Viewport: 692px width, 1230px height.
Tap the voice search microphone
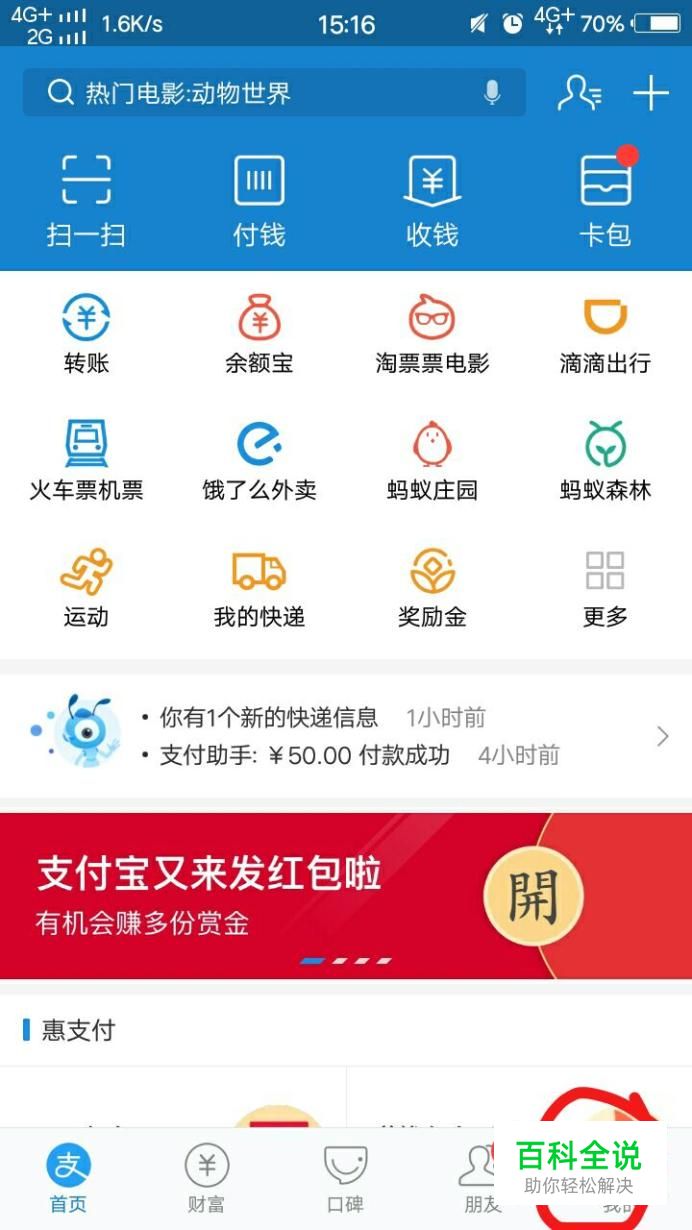pyautogui.click(x=492, y=93)
